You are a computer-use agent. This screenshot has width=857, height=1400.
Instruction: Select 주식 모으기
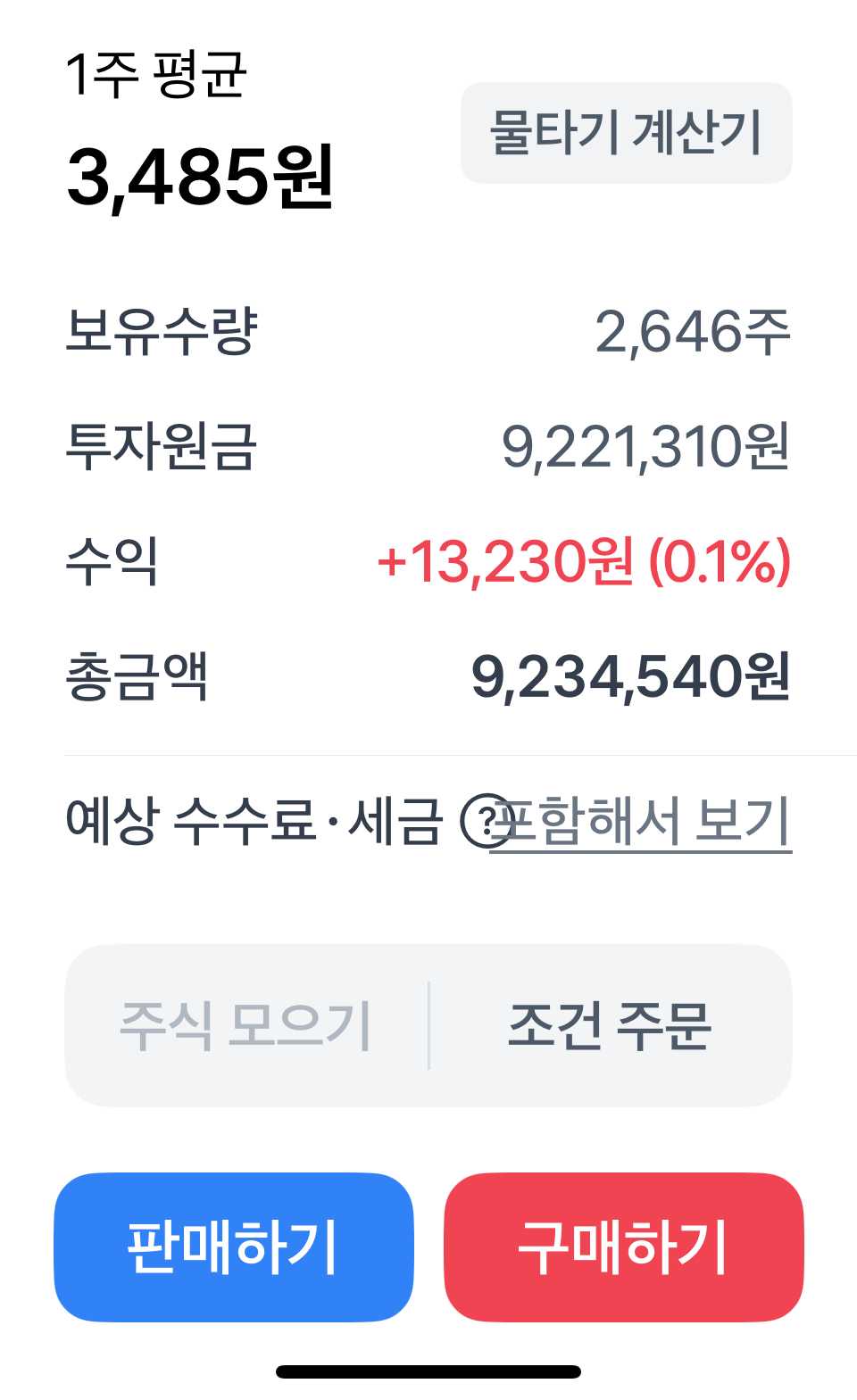(245, 1025)
